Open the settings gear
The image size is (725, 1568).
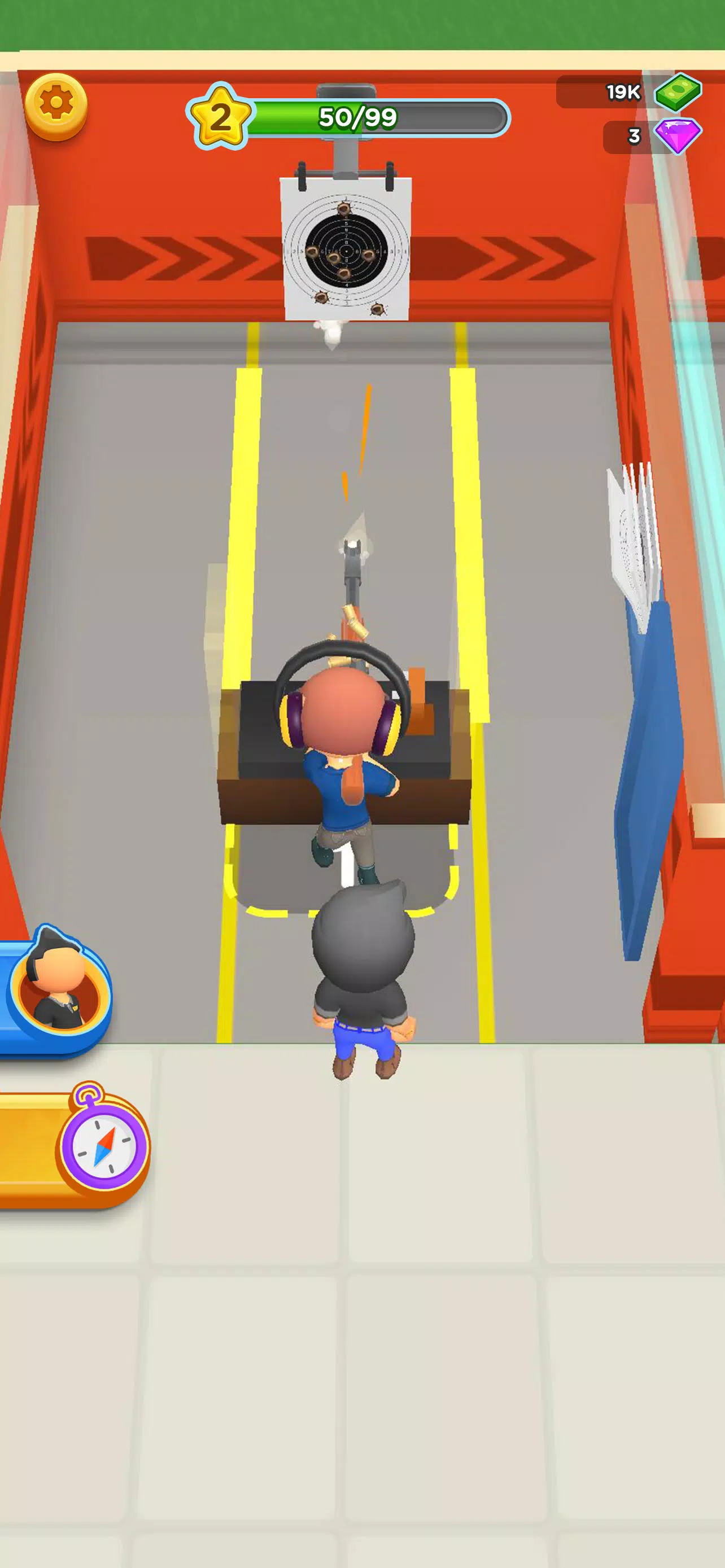(56, 104)
